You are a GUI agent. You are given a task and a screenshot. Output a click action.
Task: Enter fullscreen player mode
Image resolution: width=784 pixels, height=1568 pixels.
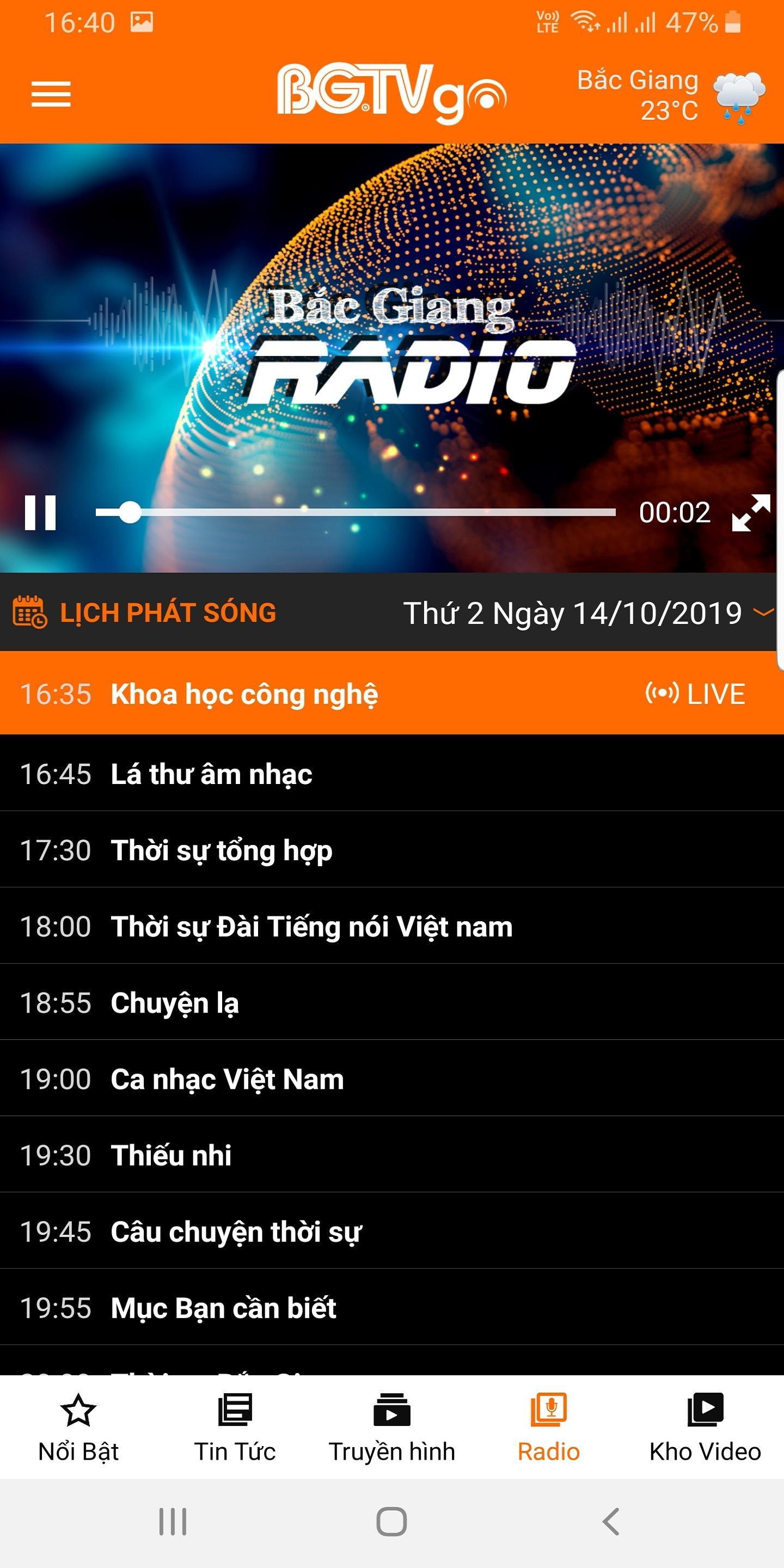[x=751, y=512]
